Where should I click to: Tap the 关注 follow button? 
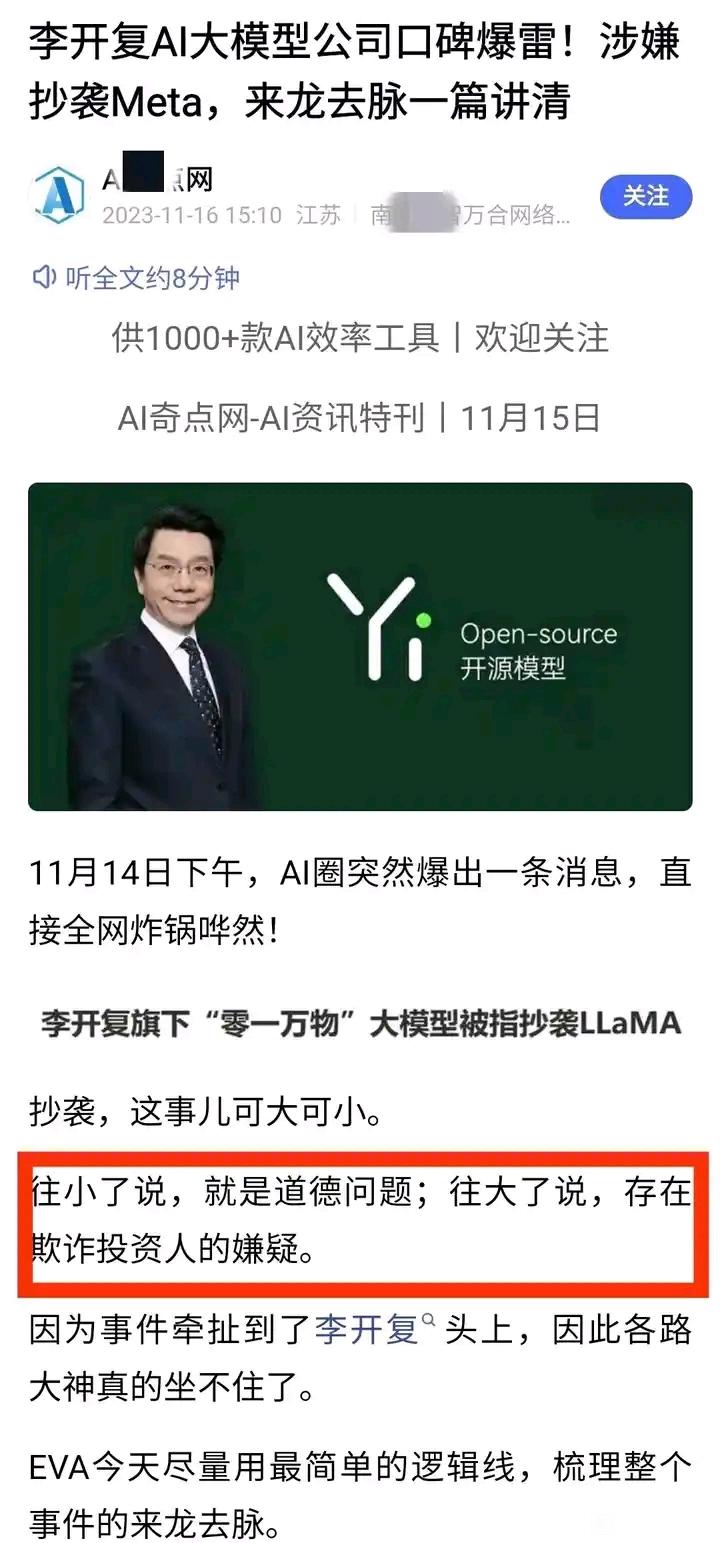646,198
